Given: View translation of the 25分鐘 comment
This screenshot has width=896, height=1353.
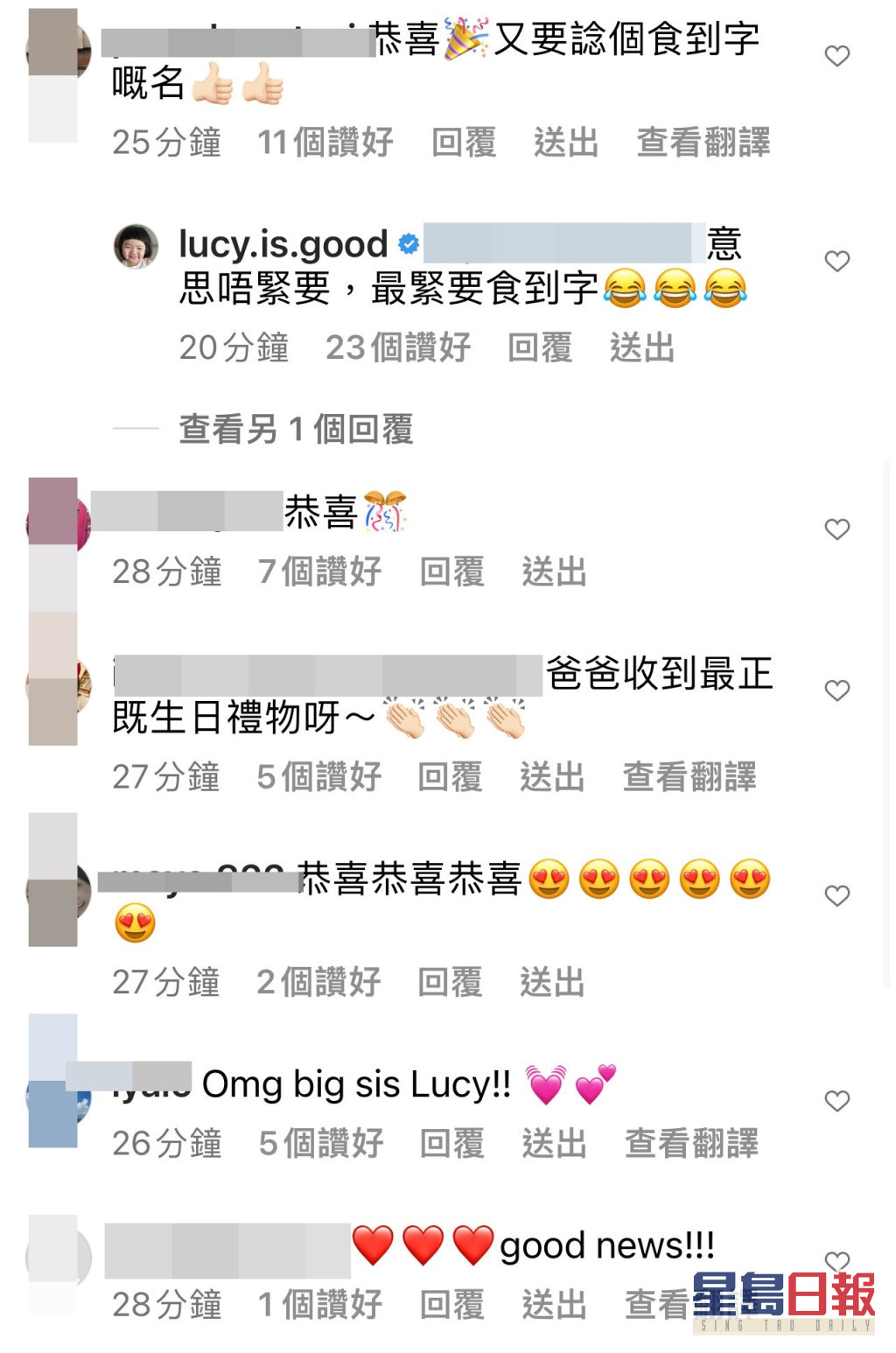Looking at the screenshot, I should pos(703,143).
